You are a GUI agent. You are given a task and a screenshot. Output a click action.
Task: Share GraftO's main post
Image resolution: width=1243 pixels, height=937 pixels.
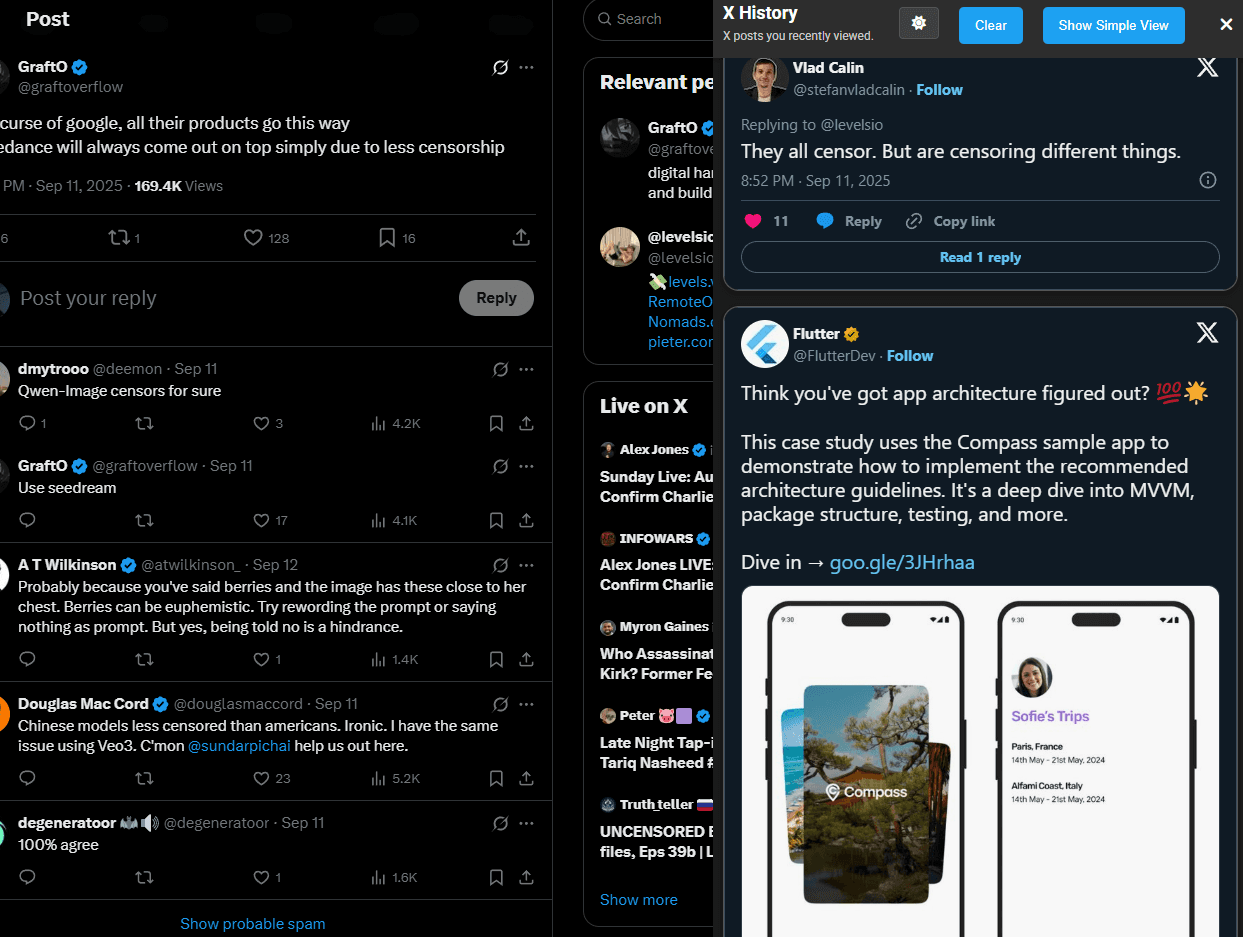(x=521, y=238)
